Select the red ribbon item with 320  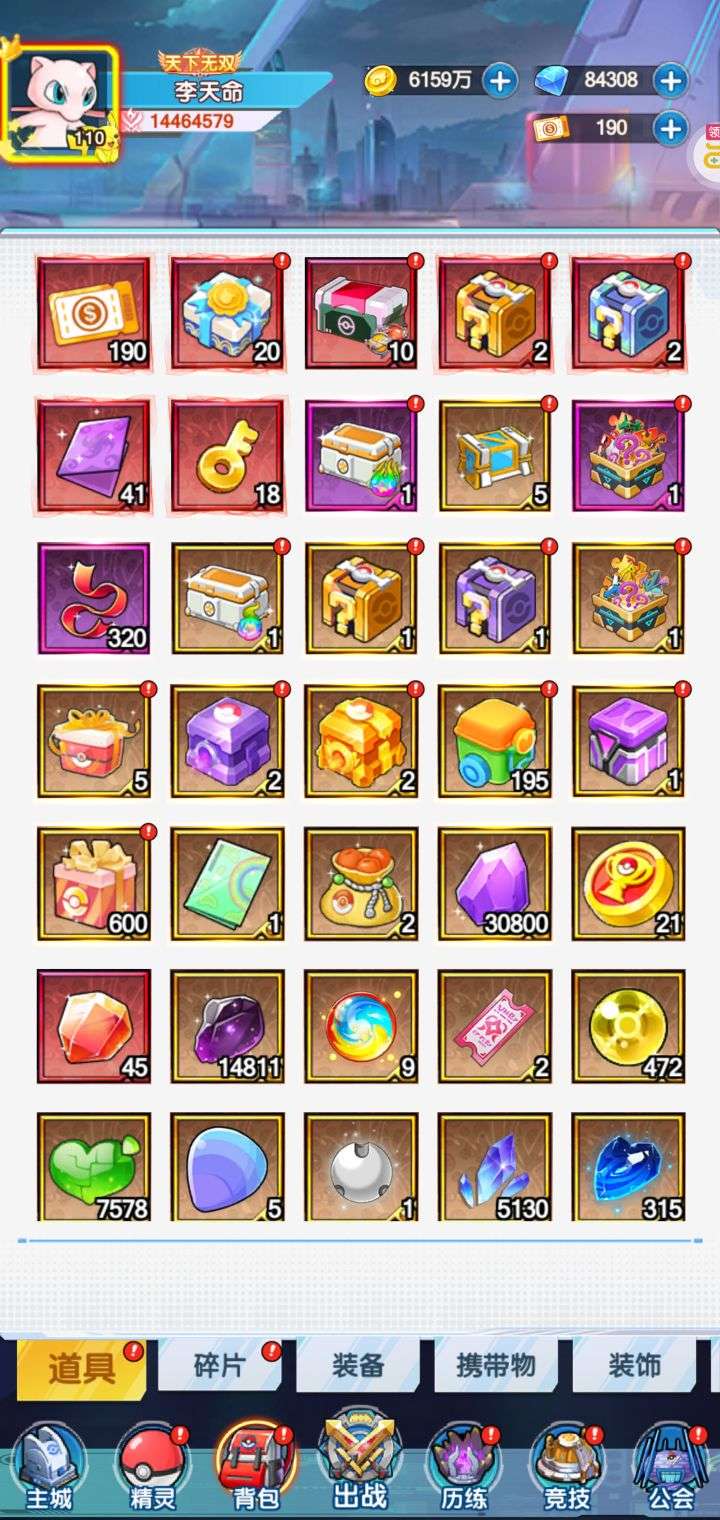point(94,598)
